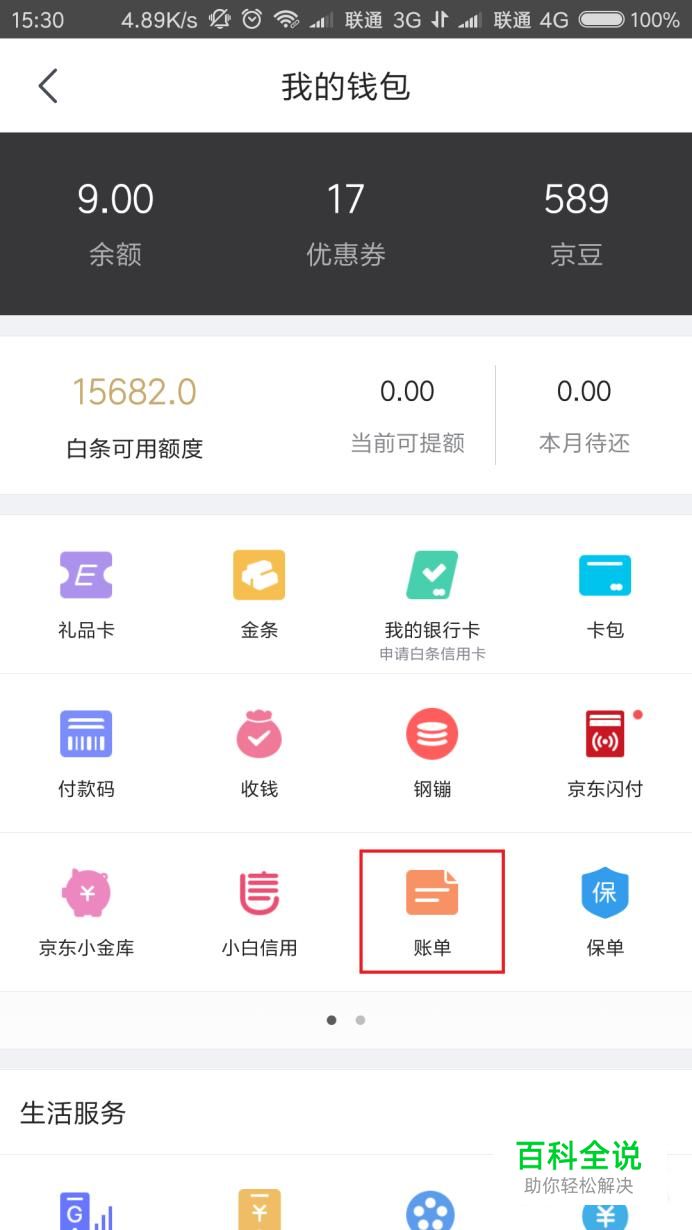Open 小白信用 credit score
Screen dimensions: 692x1230
pos(259,913)
